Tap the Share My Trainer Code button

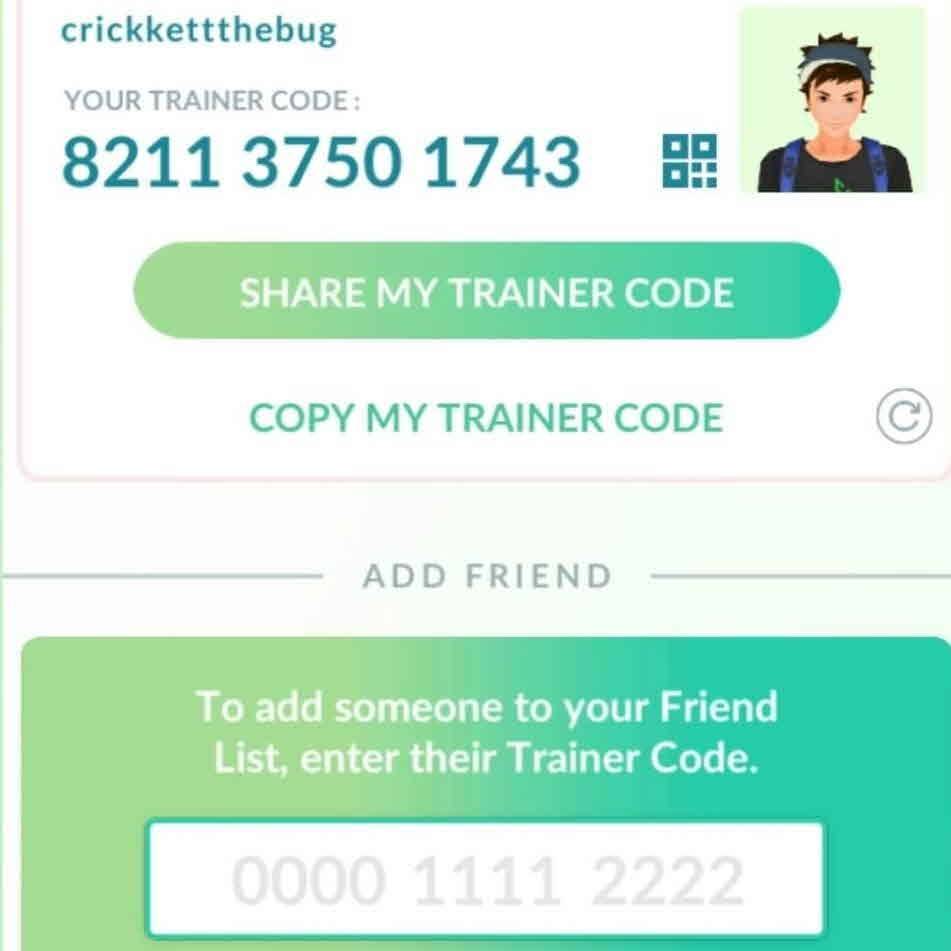coord(486,291)
